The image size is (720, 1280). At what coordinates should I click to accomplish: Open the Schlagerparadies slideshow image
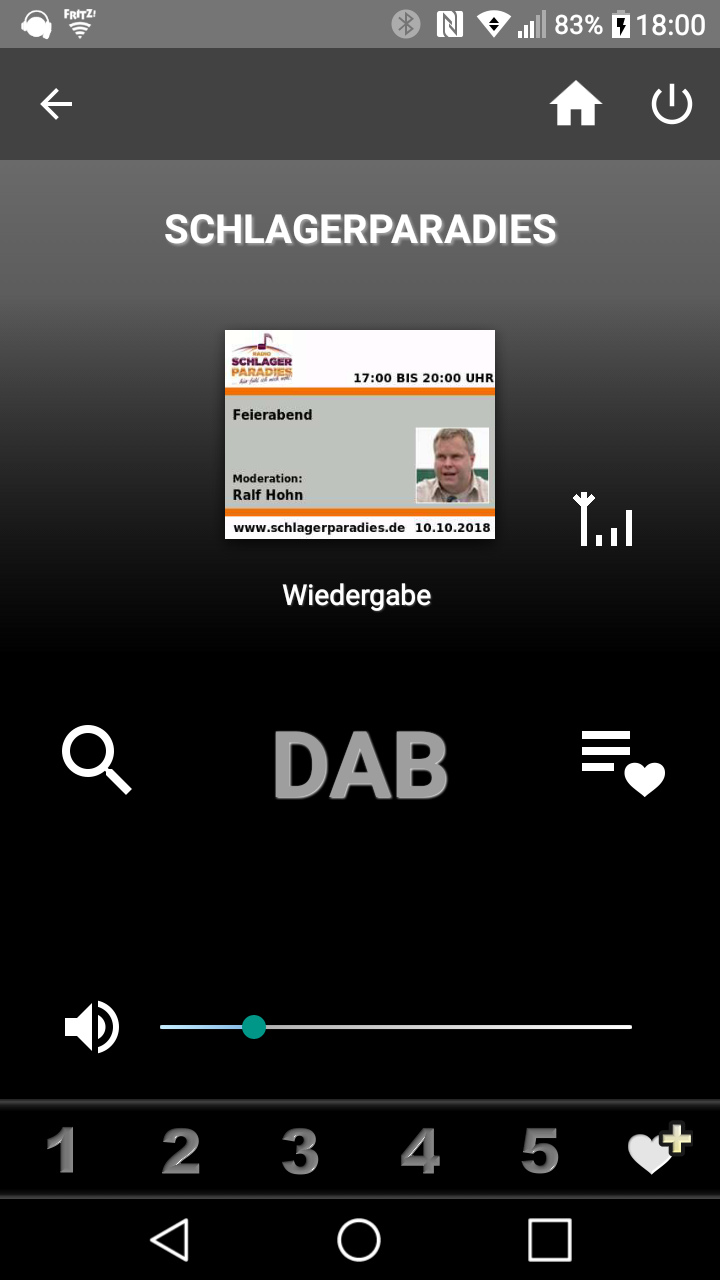coord(360,434)
